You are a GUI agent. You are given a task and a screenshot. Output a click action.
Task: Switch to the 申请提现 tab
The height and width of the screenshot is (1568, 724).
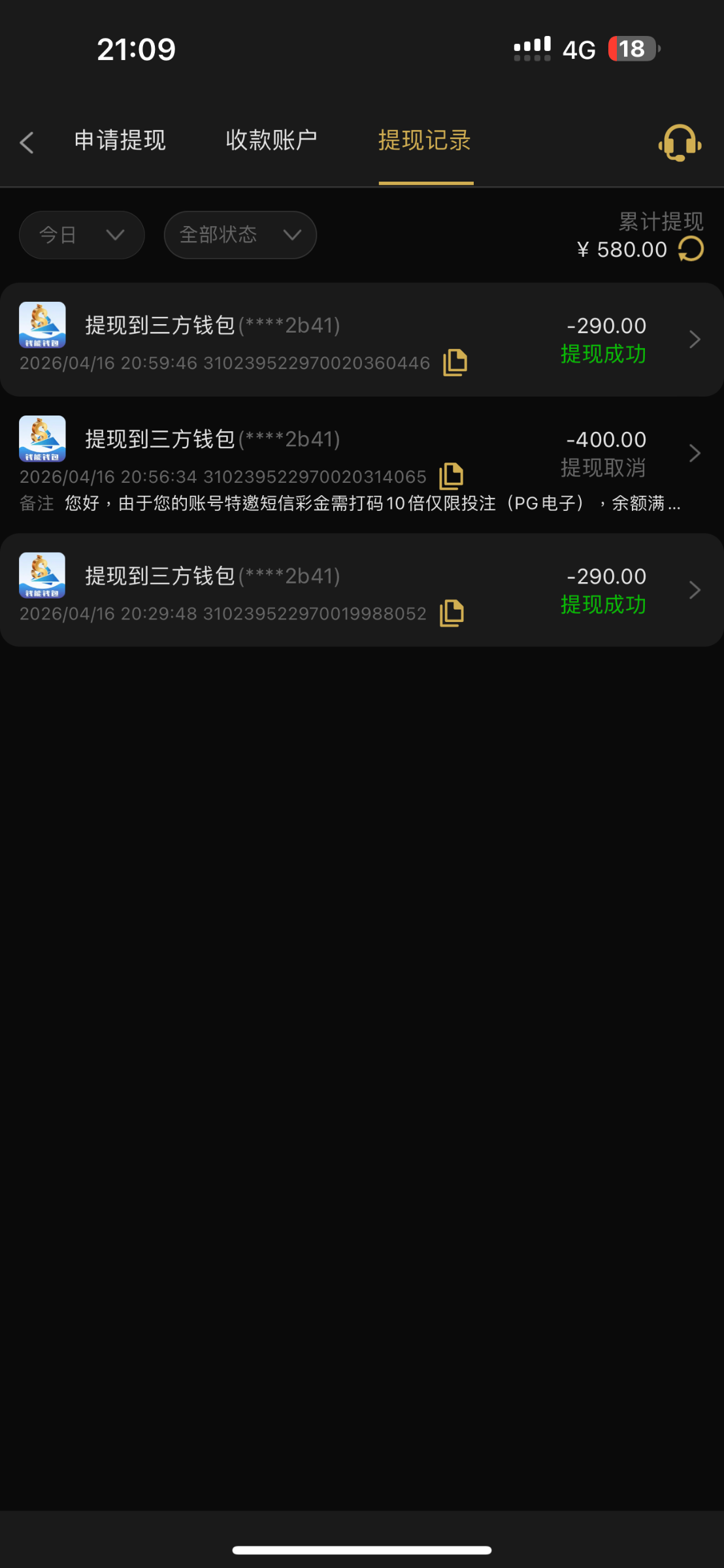(x=120, y=140)
